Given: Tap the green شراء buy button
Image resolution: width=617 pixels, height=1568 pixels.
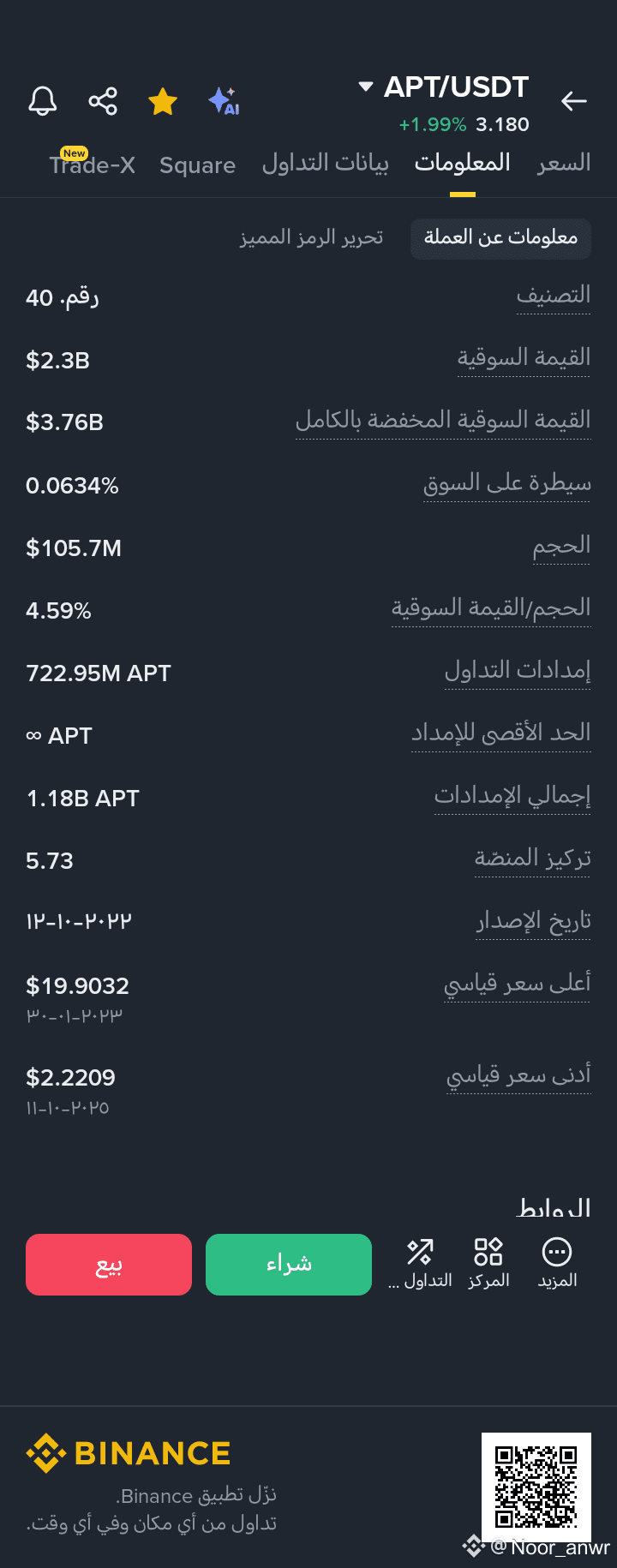Looking at the screenshot, I should point(289,1265).
